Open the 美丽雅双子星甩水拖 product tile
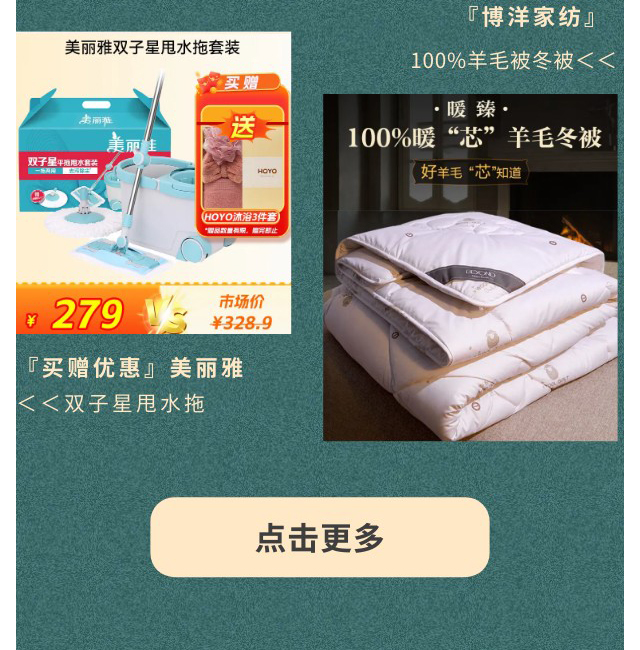Viewport: 640px width, 650px height. [x=154, y=183]
